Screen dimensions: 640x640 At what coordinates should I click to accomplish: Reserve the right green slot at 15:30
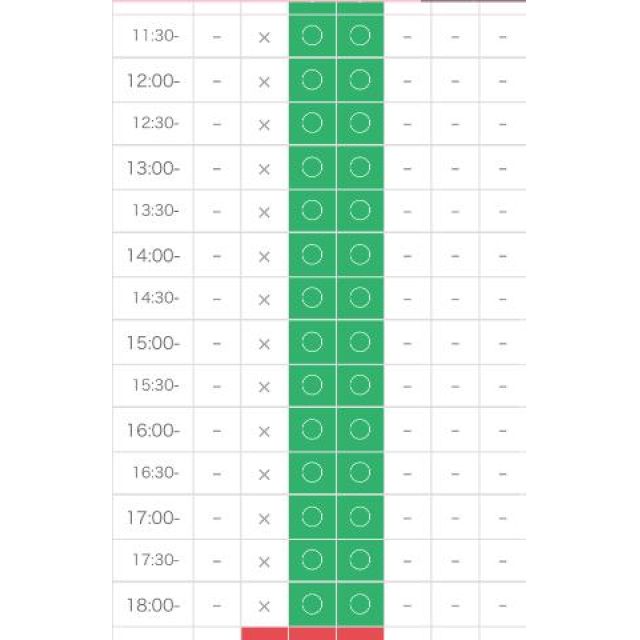[x=360, y=386]
